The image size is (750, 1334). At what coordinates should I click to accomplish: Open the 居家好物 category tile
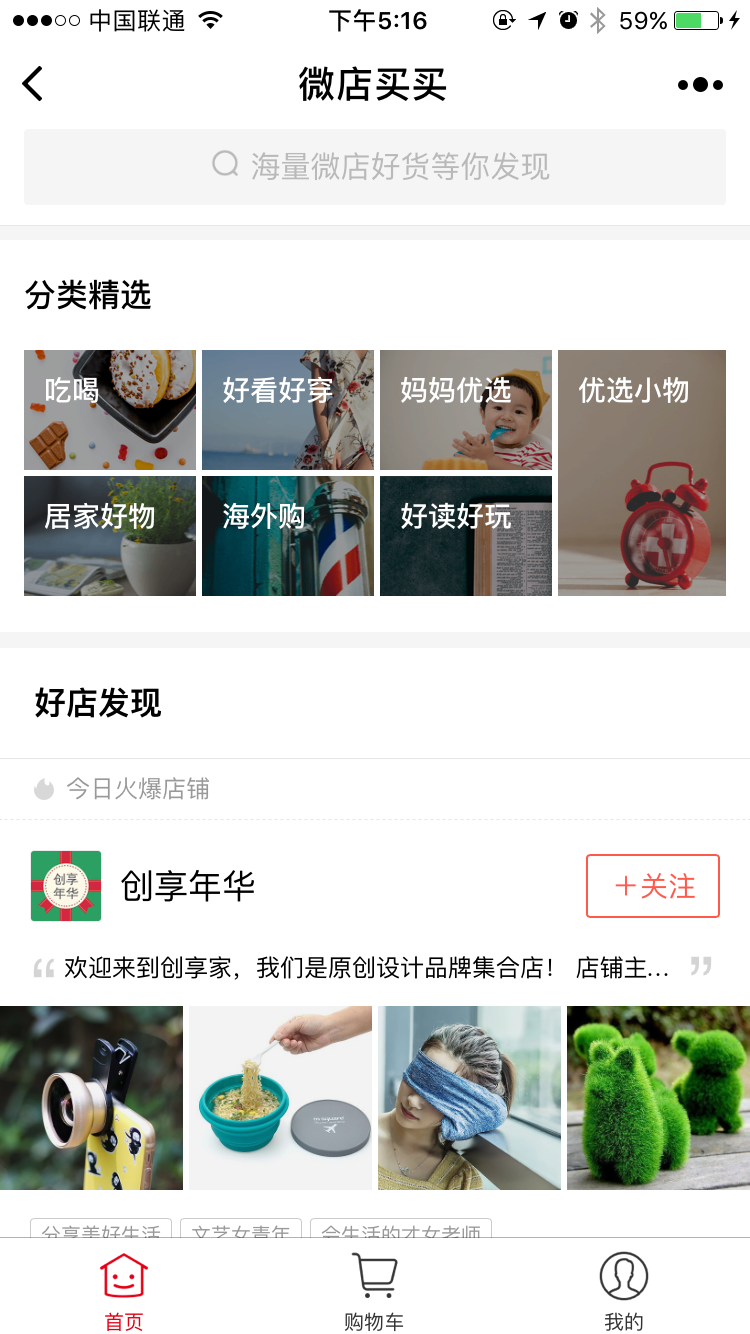coord(110,536)
